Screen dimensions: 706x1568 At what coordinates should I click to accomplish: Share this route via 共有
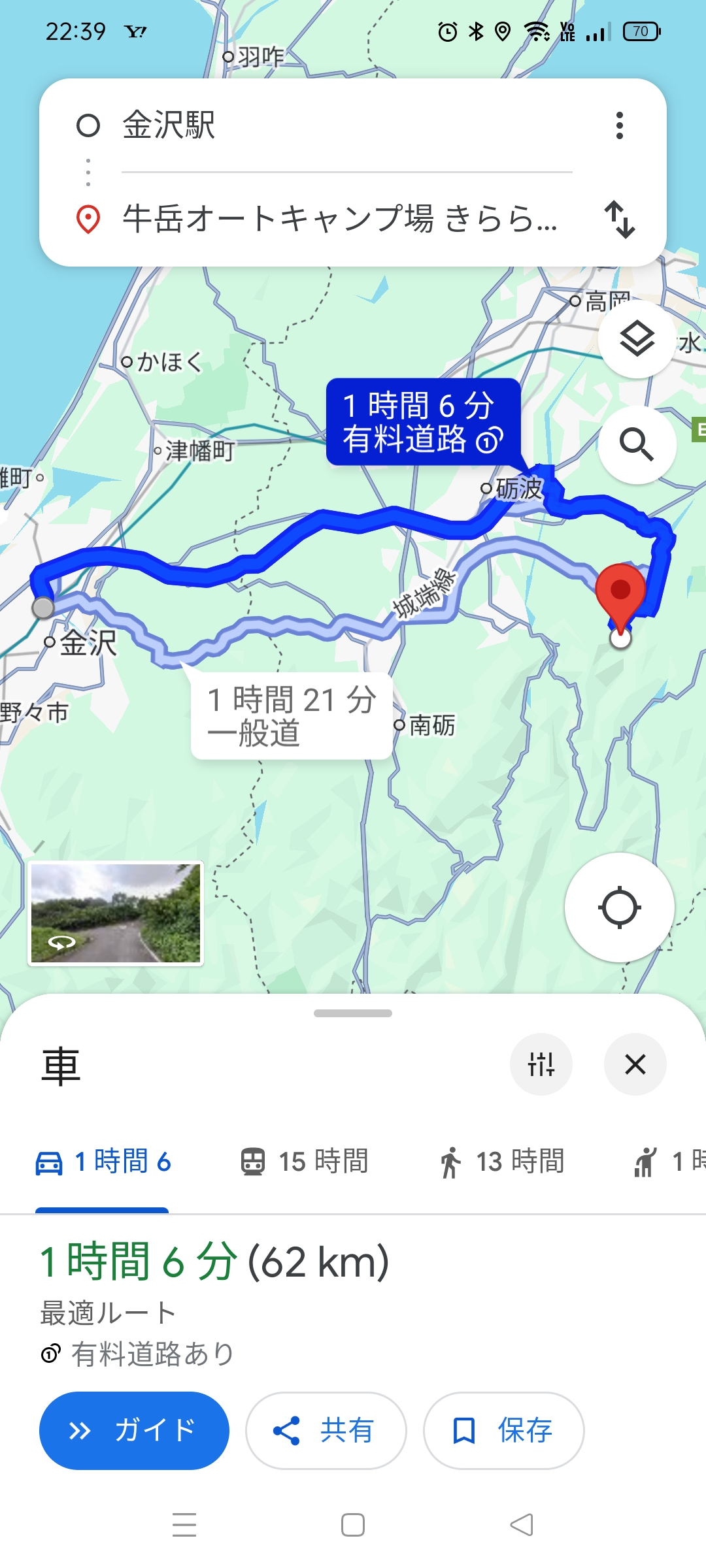click(326, 1430)
